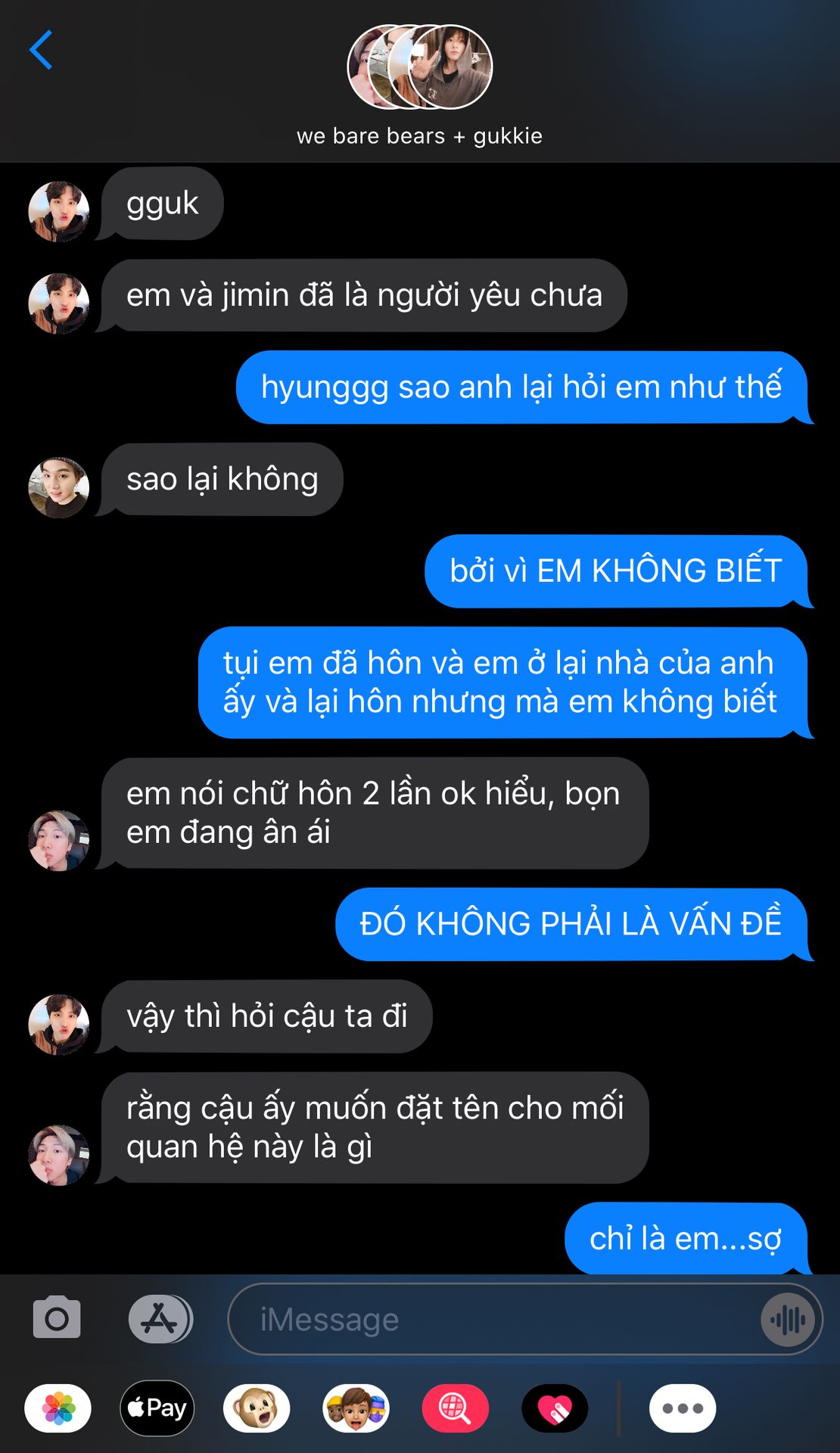Record an audio message
The image size is (840, 1453).
point(788,1320)
